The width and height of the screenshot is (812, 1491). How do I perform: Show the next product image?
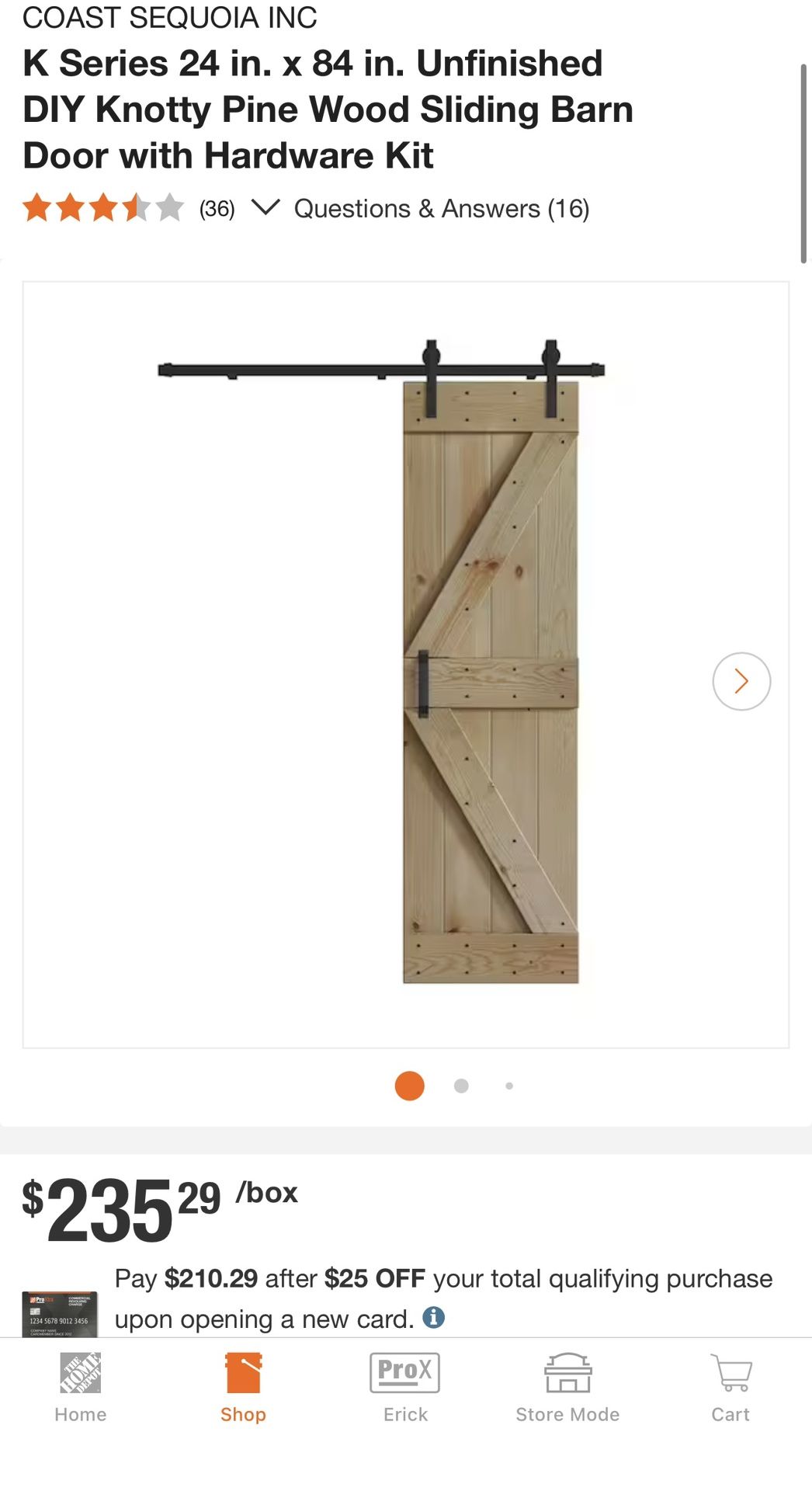point(741,681)
